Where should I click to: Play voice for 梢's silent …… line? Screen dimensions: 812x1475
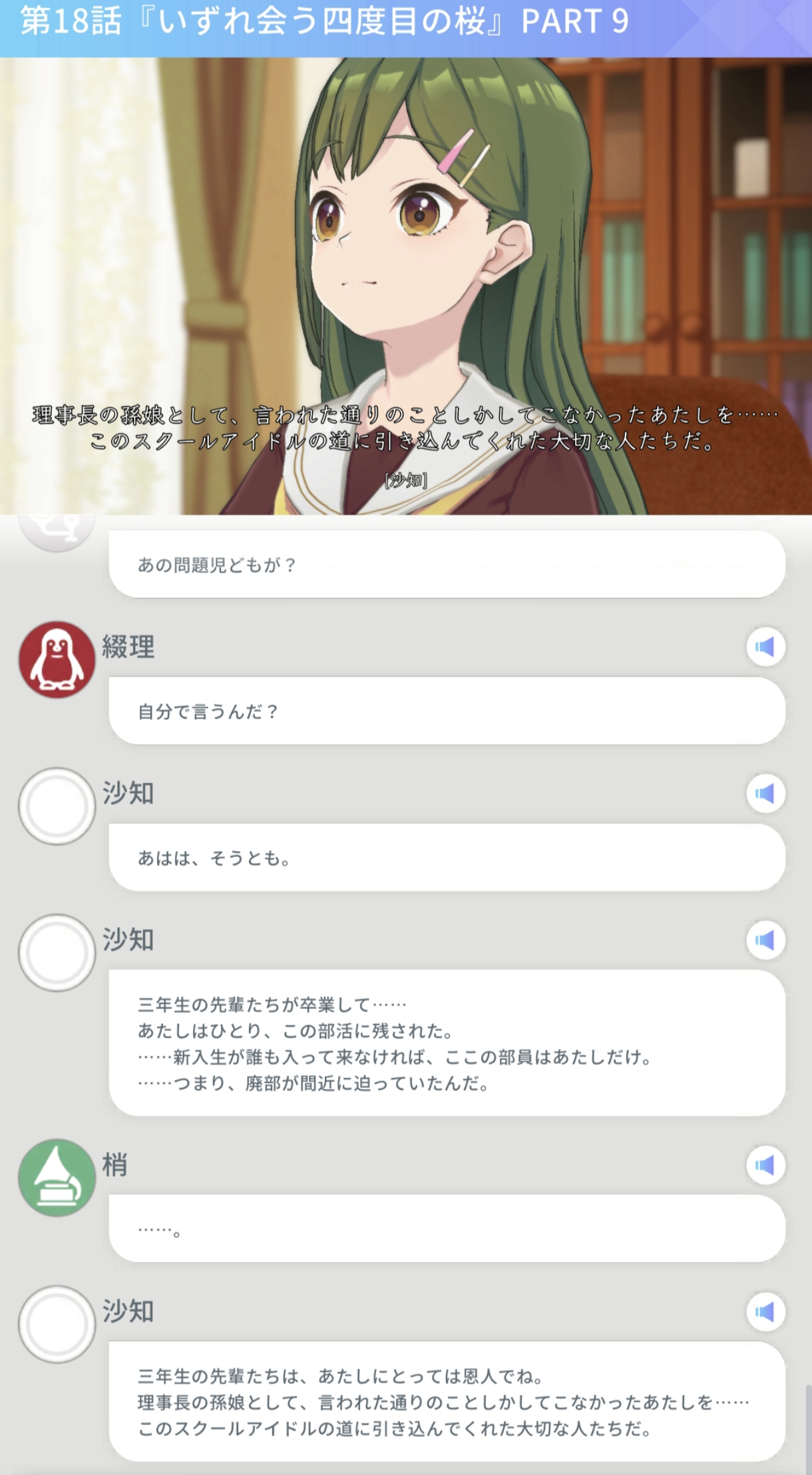(765, 1165)
